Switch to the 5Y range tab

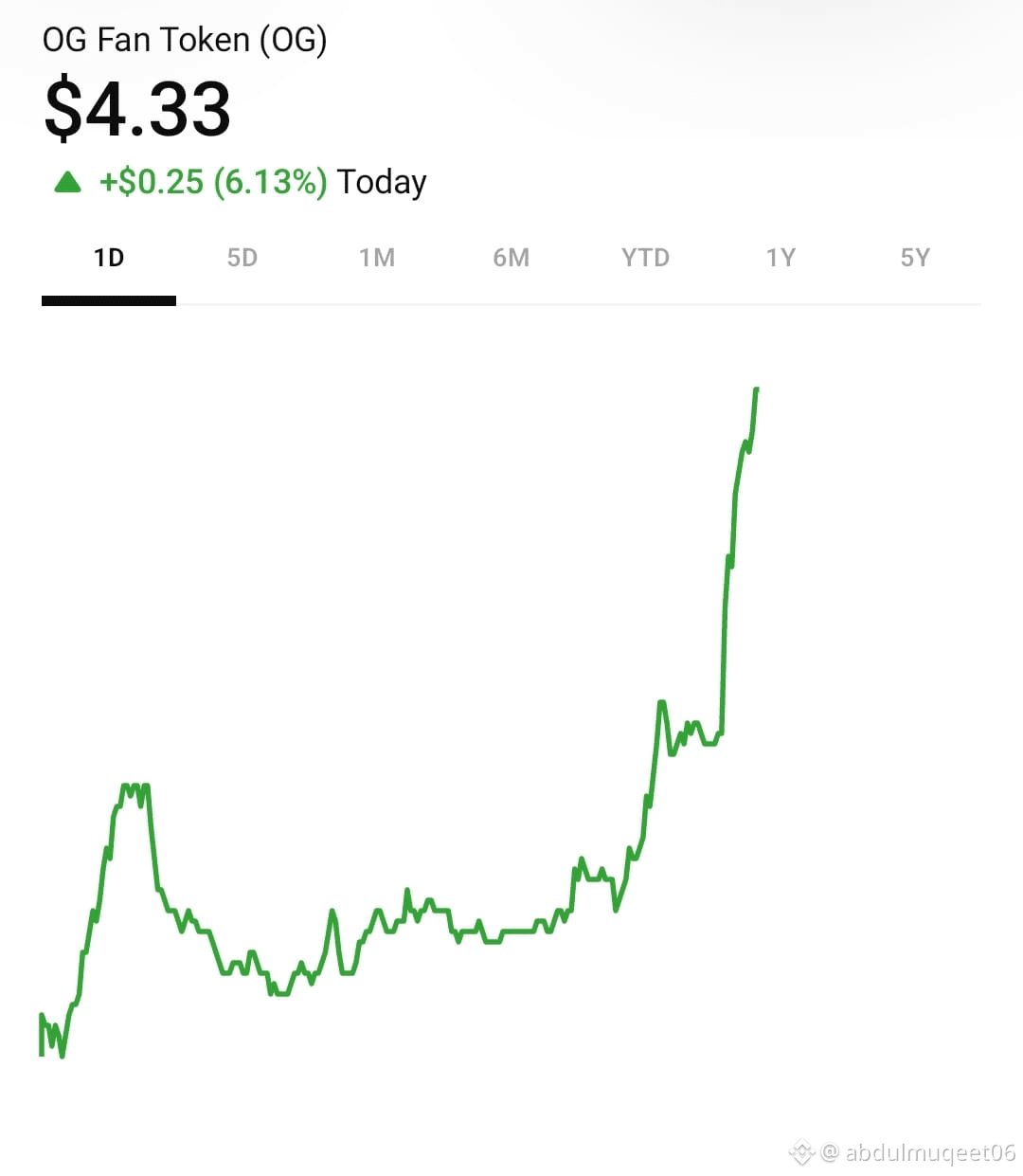click(915, 258)
